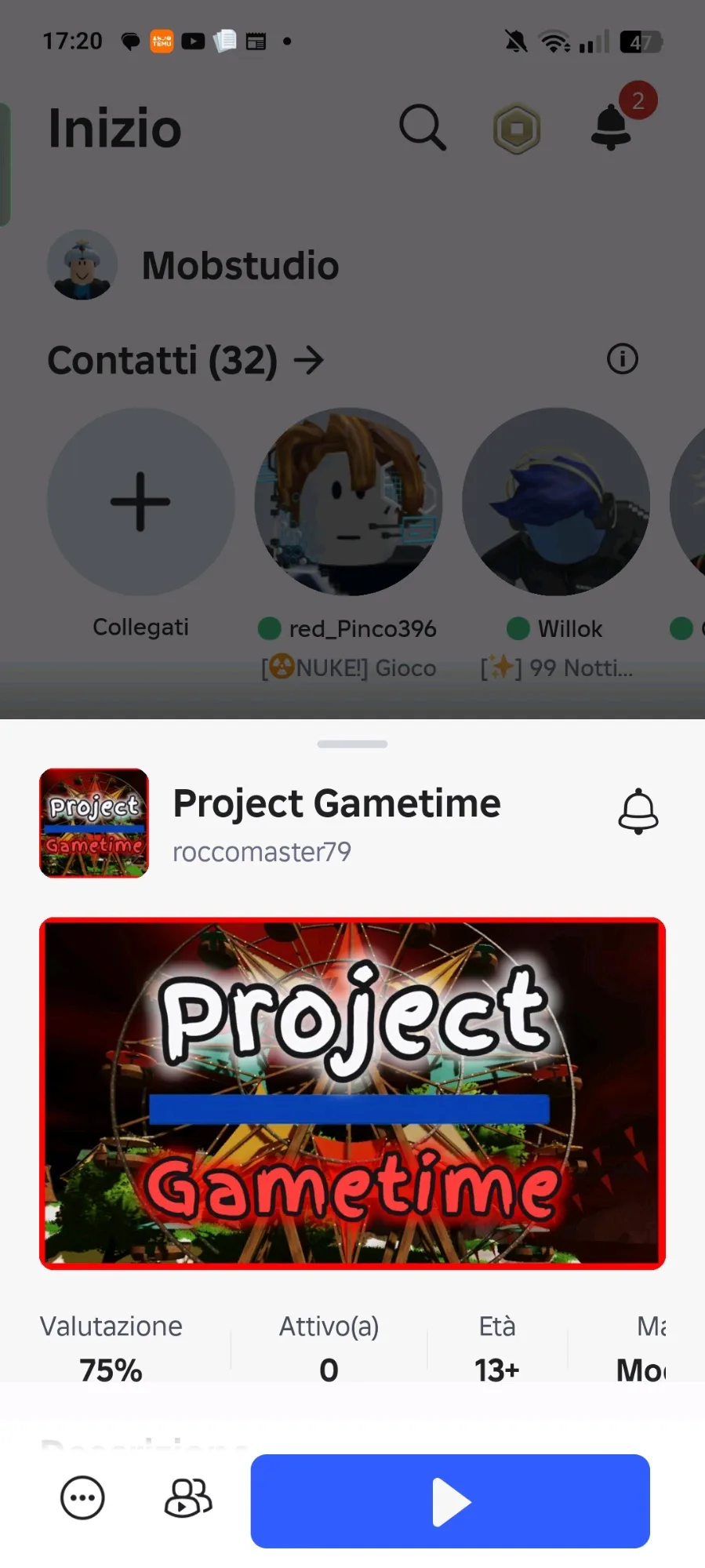Image resolution: width=705 pixels, height=1568 pixels.
Task: Open creator roccomaster79's profile
Action: (262, 852)
